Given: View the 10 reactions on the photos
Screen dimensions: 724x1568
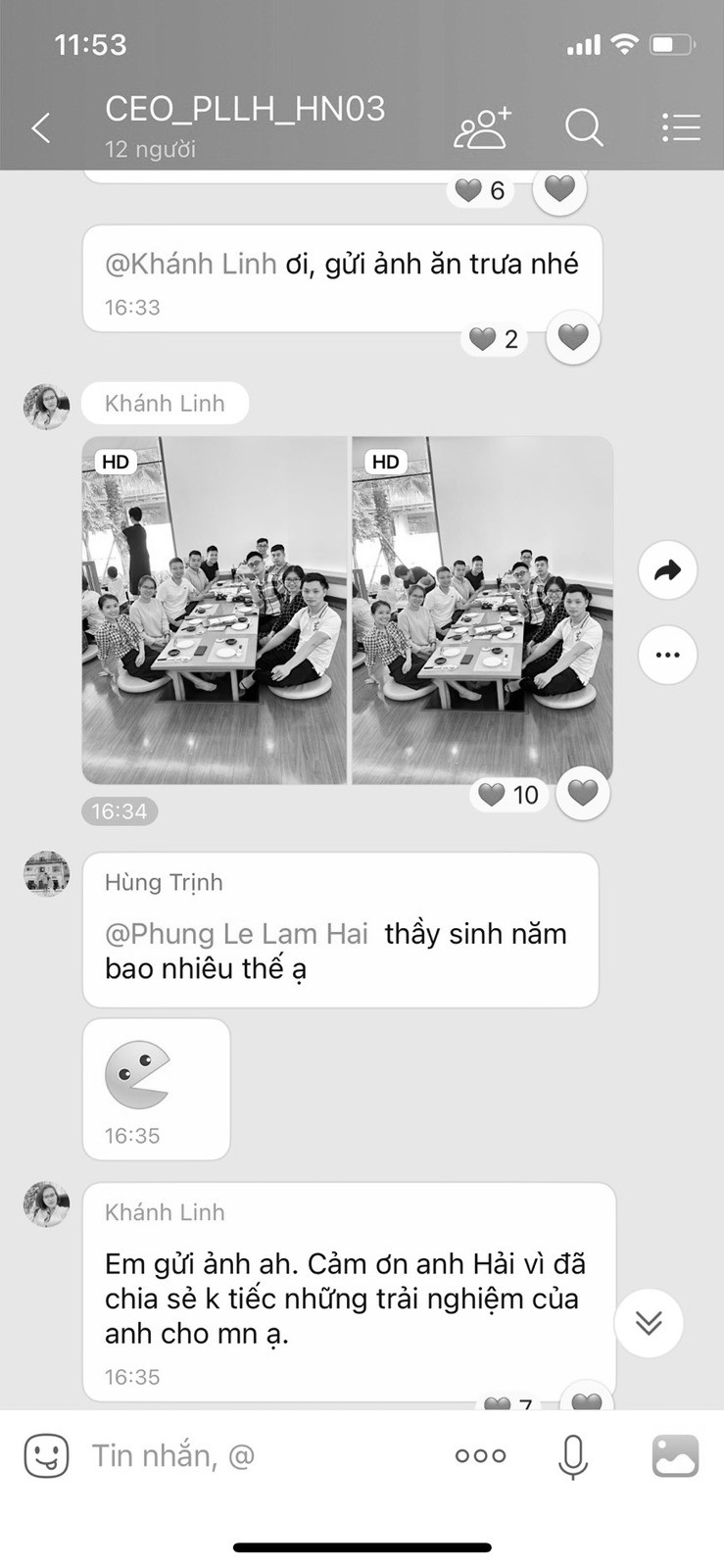Looking at the screenshot, I should click(x=508, y=795).
